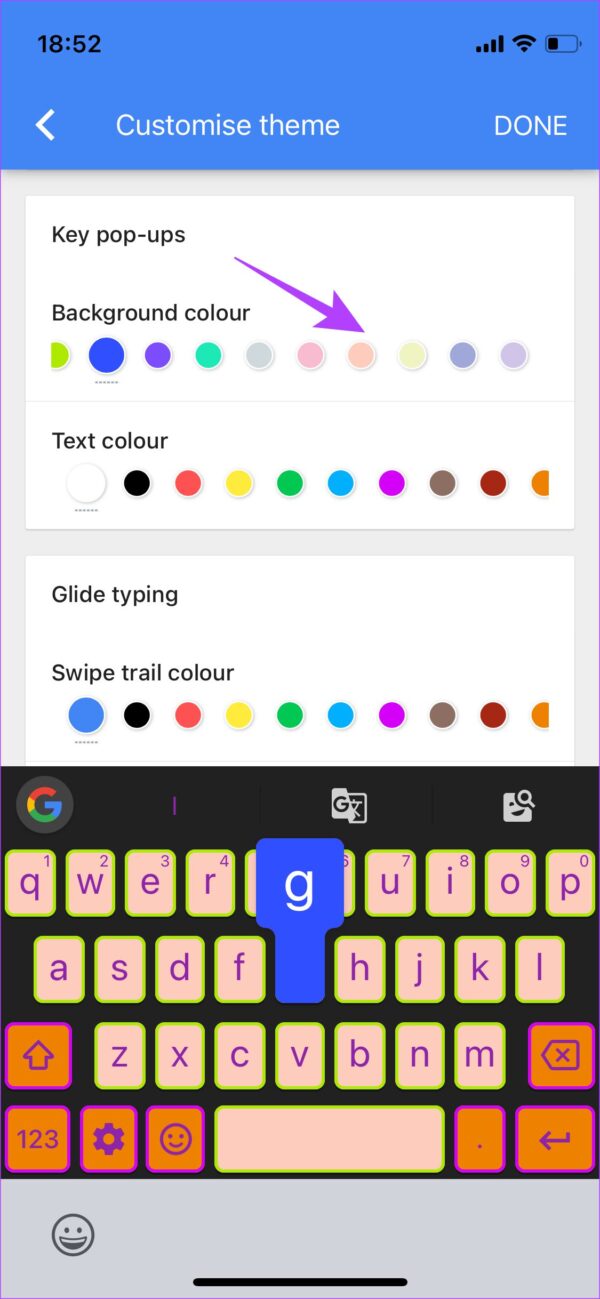The height and width of the screenshot is (1299, 600).
Task: Open the sticker search icon on the keyboard
Action: [x=520, y=805]
